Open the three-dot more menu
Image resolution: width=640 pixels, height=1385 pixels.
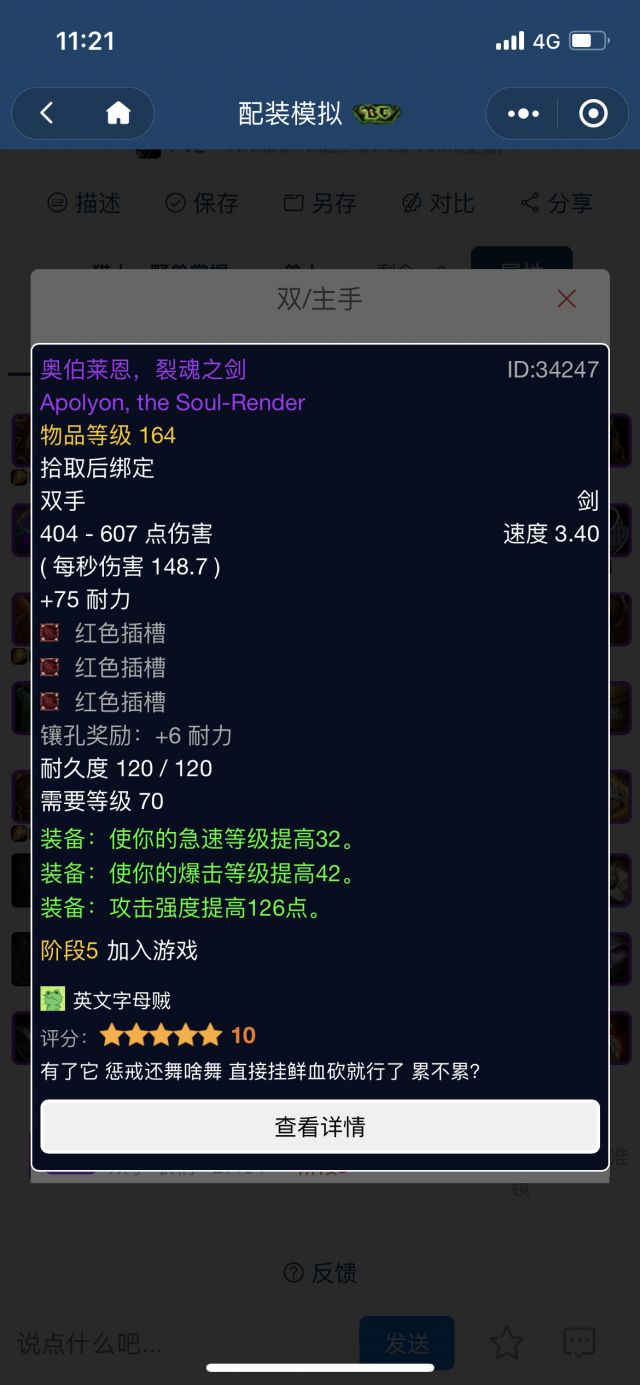click(x=523, y=113)
